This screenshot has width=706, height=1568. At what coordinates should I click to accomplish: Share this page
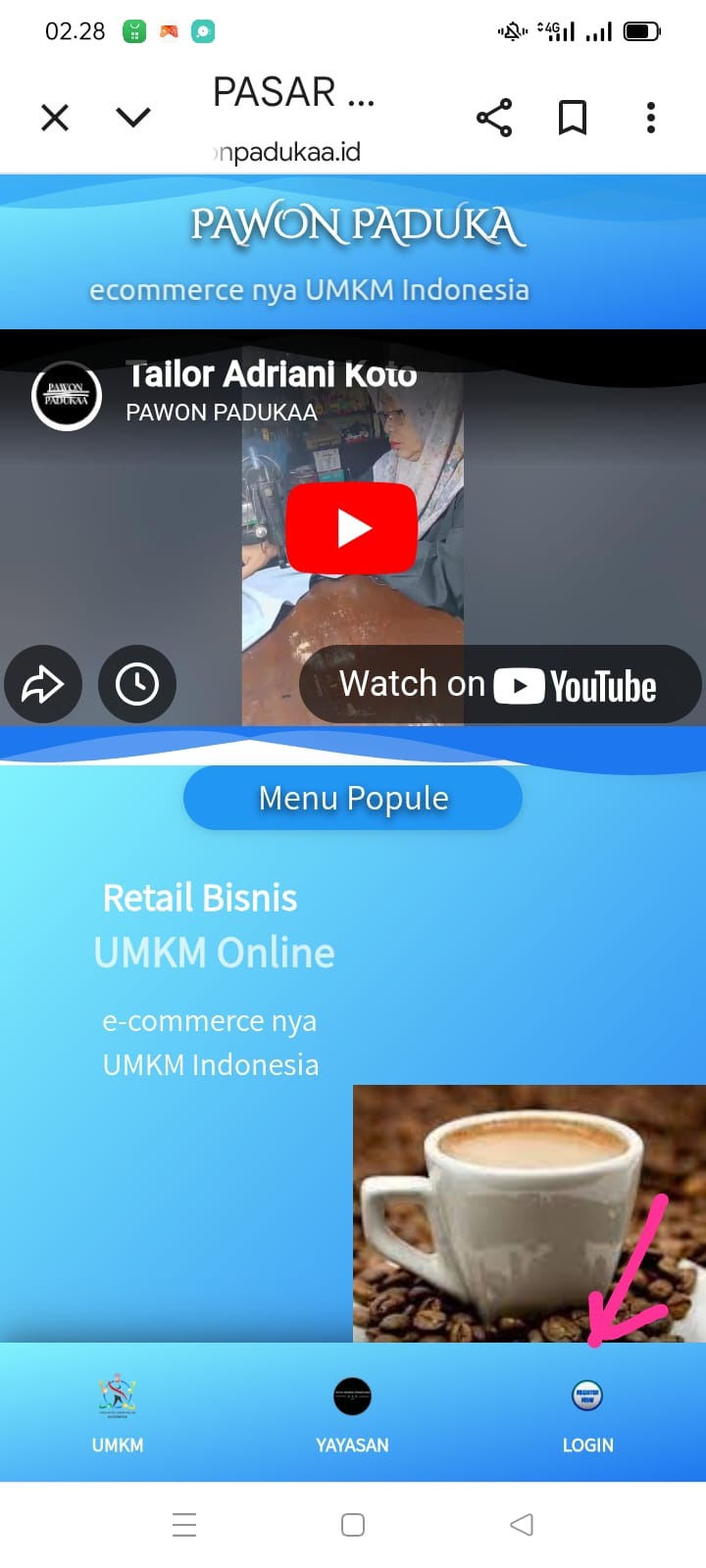tap(494, 118)
